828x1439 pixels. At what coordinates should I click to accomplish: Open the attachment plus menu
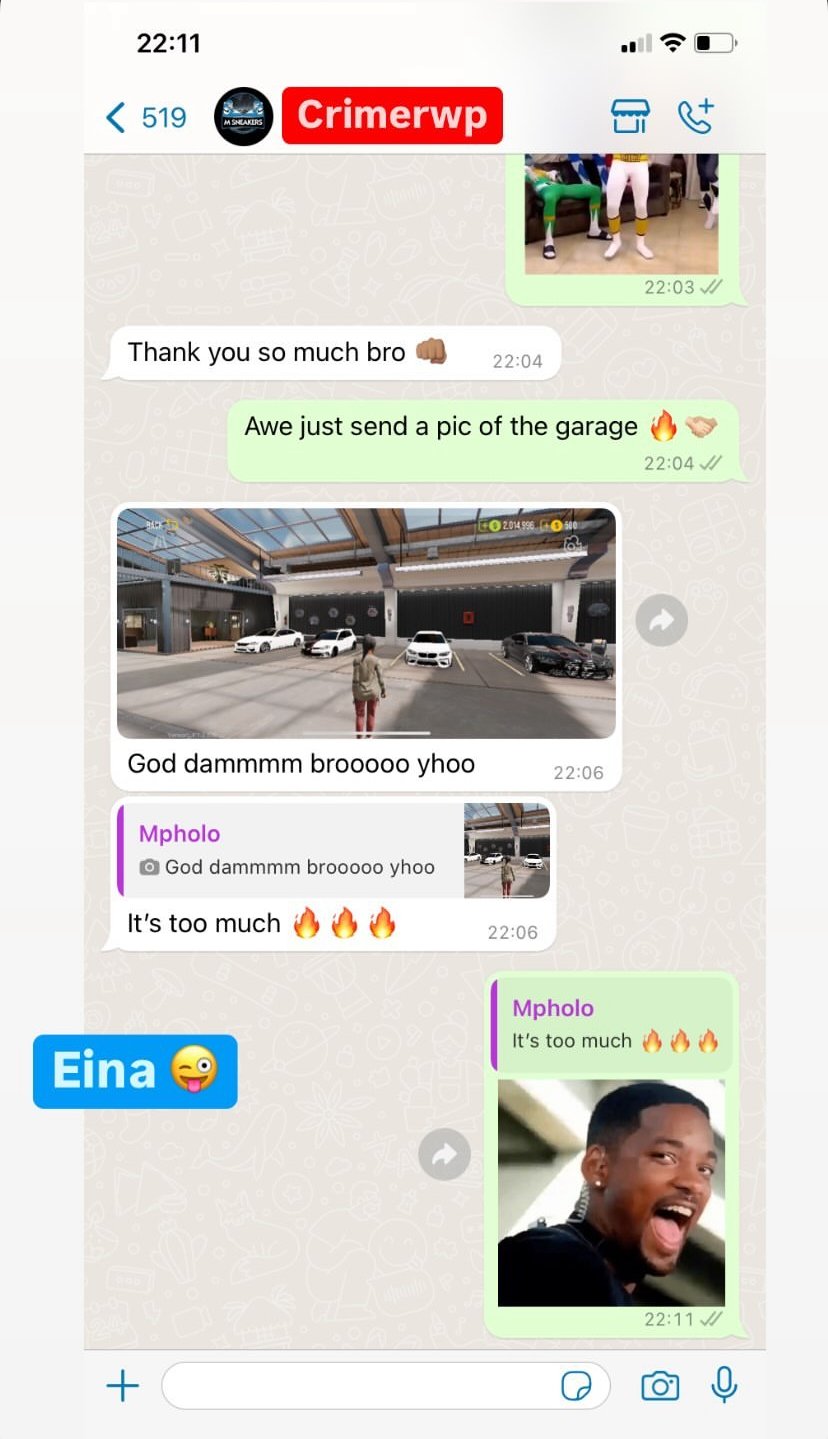click(x=122, y=1386)
